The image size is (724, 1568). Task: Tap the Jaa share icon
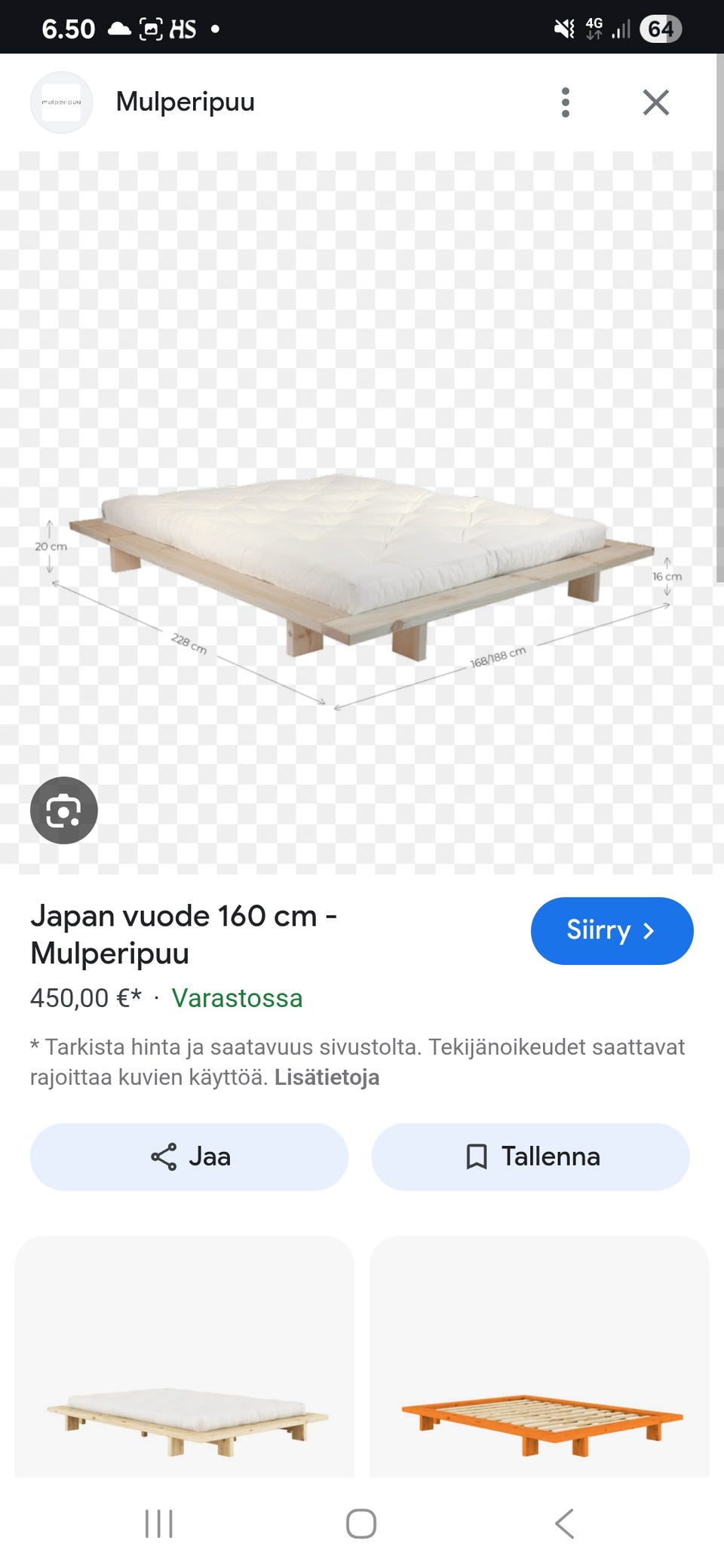(162, 1156)
